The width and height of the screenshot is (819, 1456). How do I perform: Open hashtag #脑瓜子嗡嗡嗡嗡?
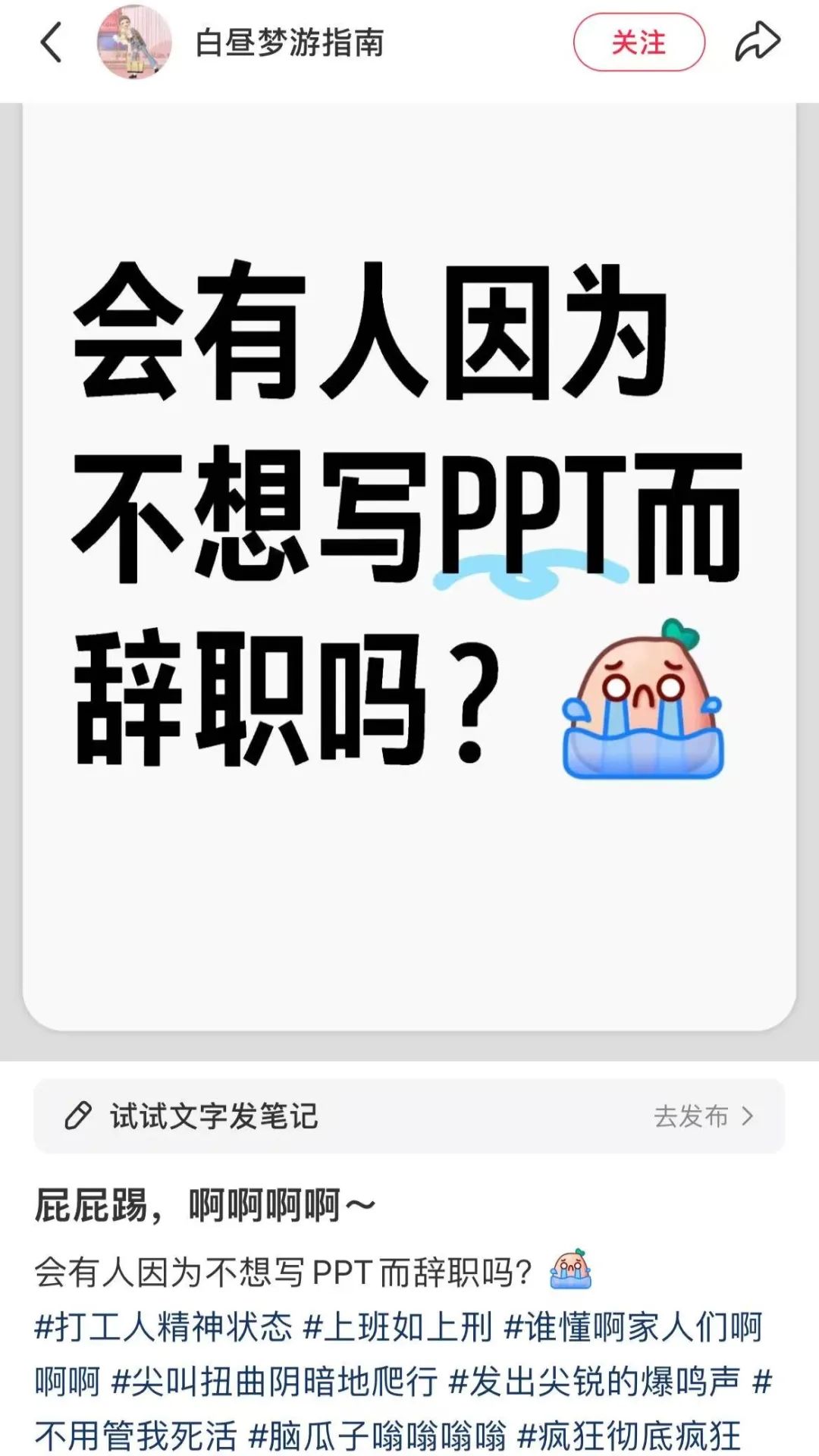(x=378, y=1436)
